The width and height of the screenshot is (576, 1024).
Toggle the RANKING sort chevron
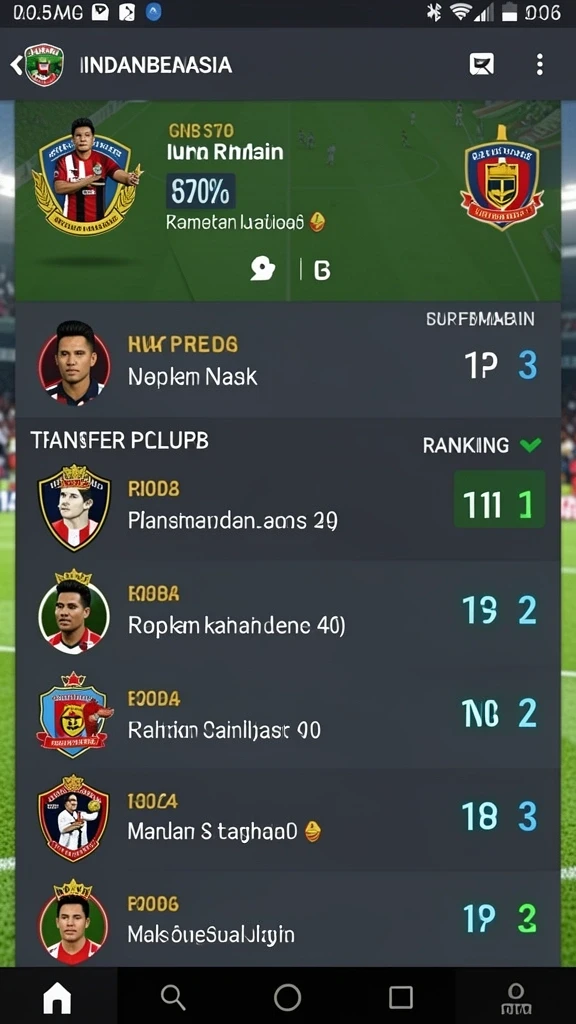click(530, 445)
